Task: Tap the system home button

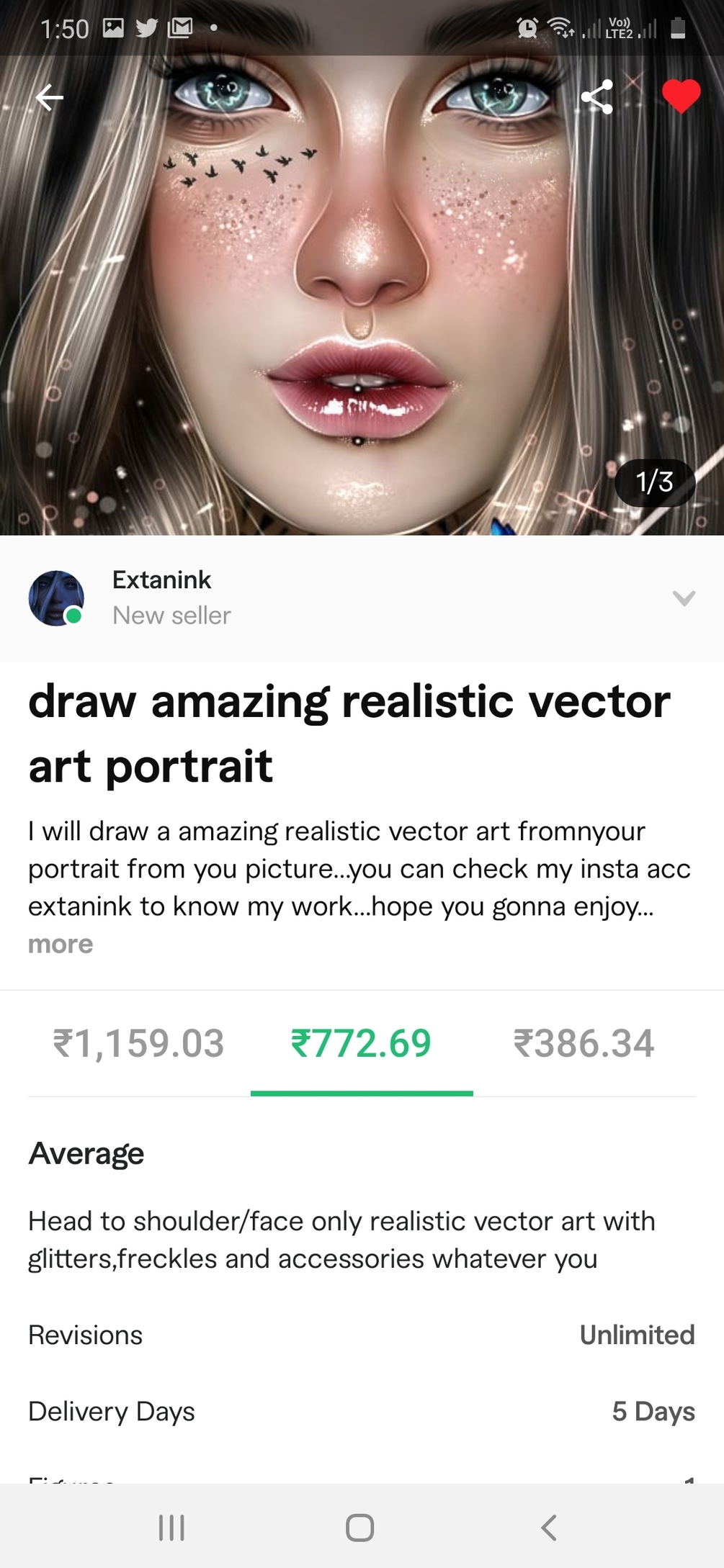Action: coord(359,1527)
